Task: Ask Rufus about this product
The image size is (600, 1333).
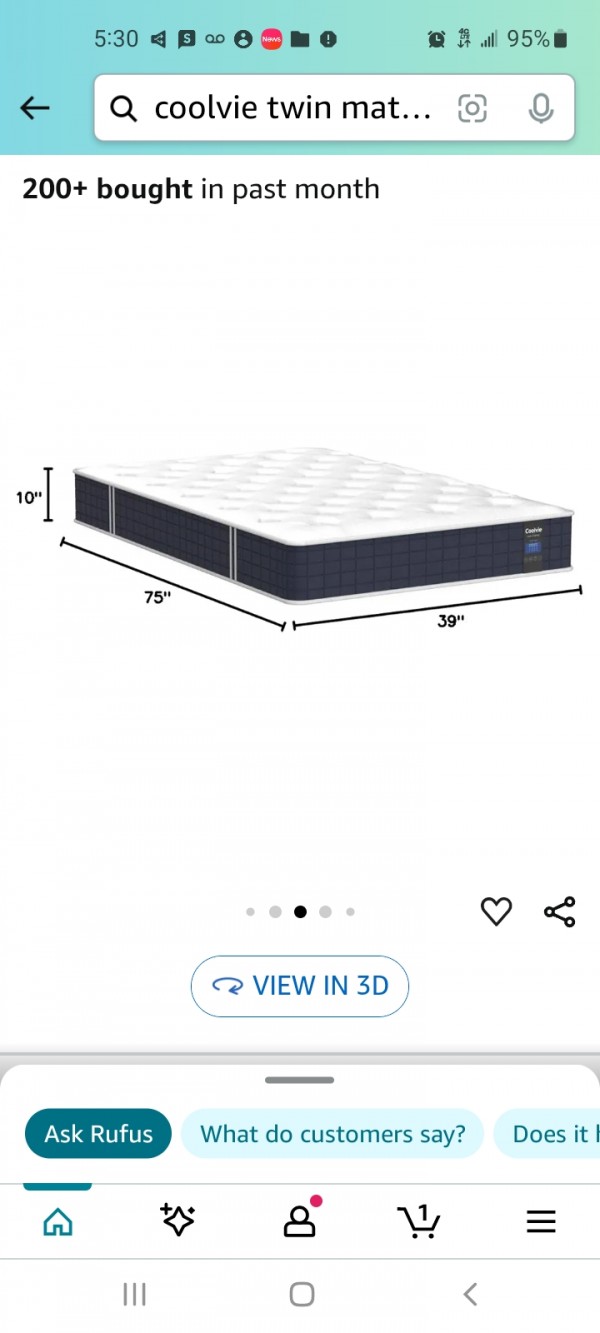Action: [x=98, y=1134]
